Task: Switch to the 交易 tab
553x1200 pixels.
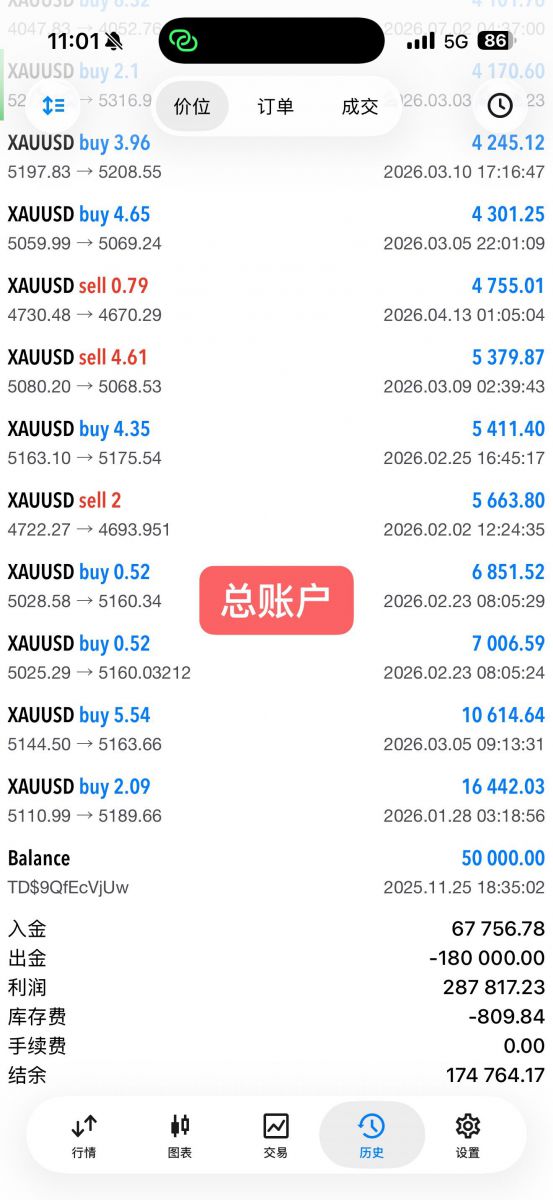Action: (276, 1136)
